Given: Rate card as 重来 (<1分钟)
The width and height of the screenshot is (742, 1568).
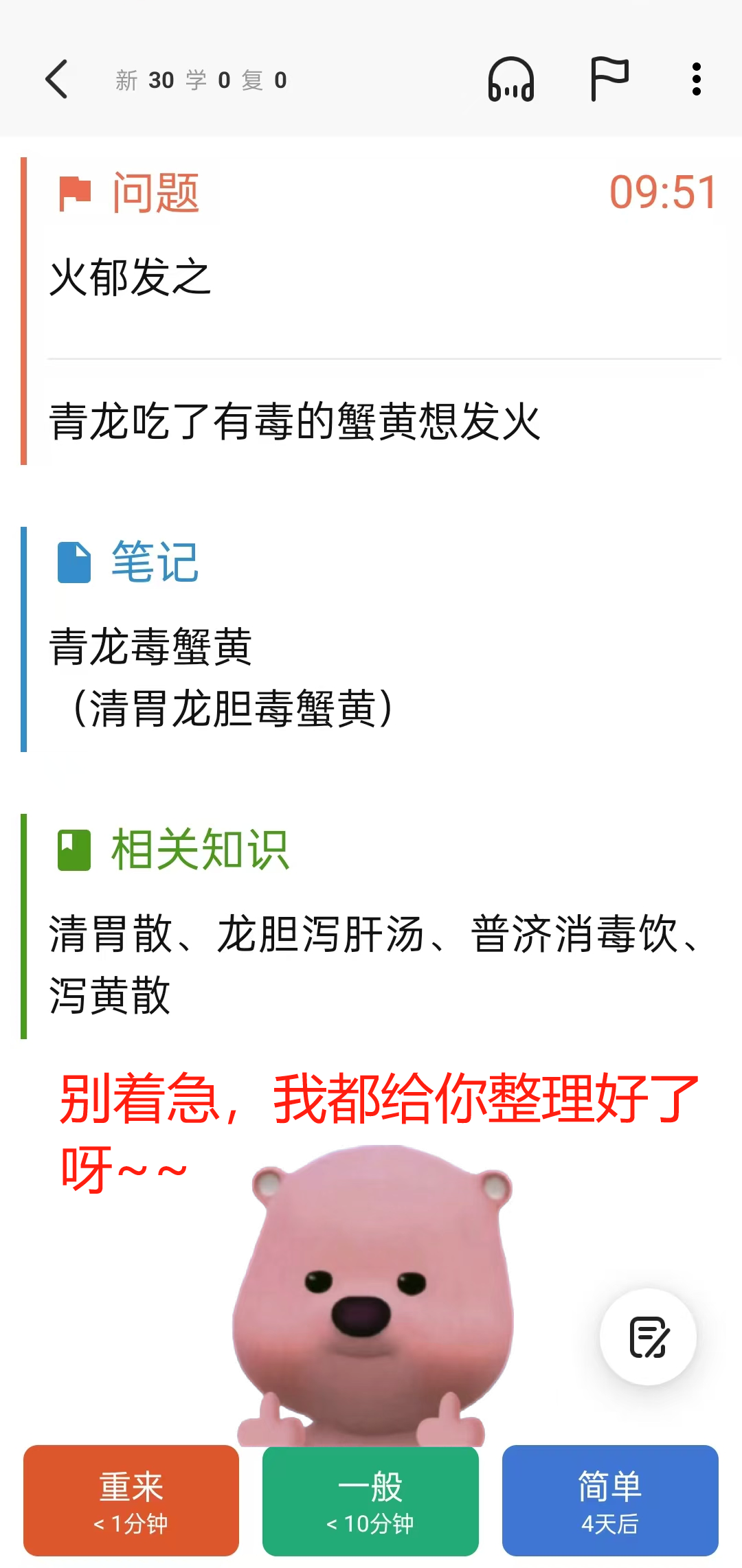Looking at the screenshot, I should [x=131, y=1500].
